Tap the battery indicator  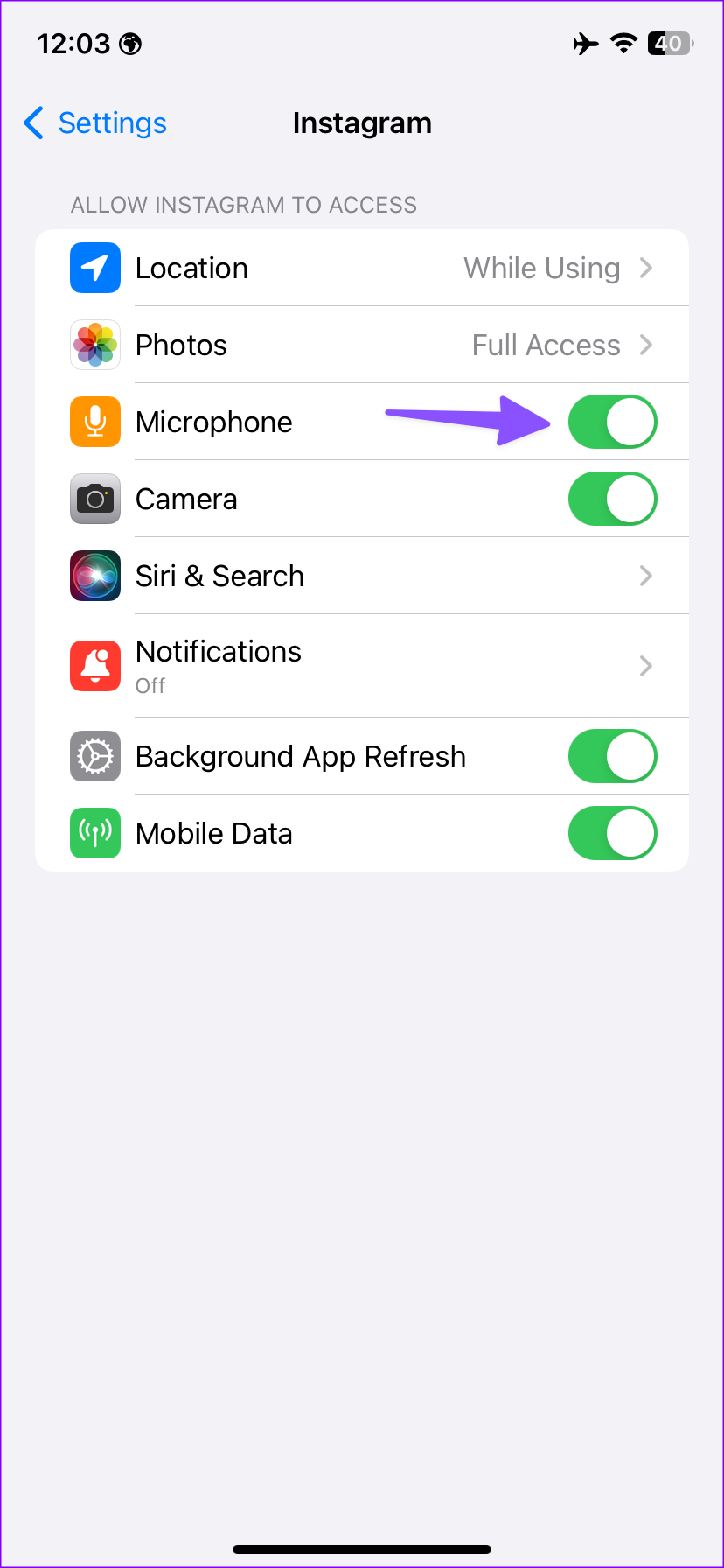click(669, 44)
